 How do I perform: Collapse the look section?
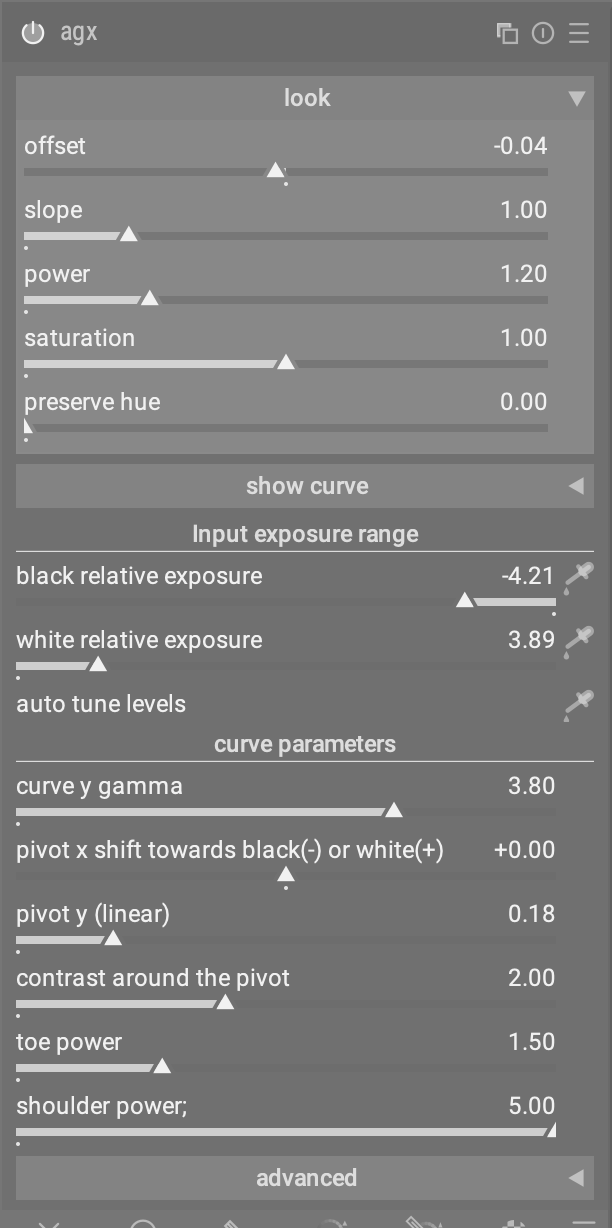click(576, 98)
